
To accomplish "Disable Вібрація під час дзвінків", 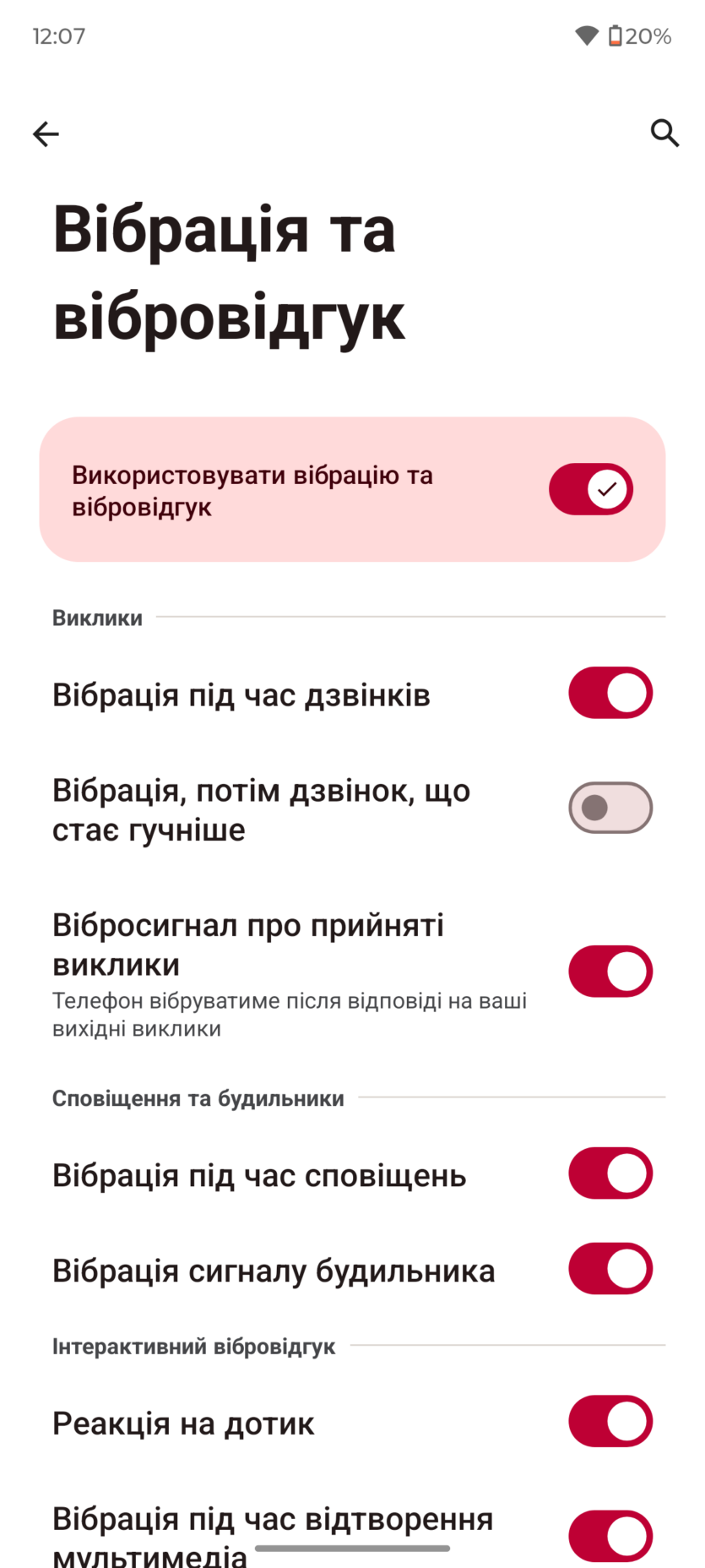I will pos(610,693).
